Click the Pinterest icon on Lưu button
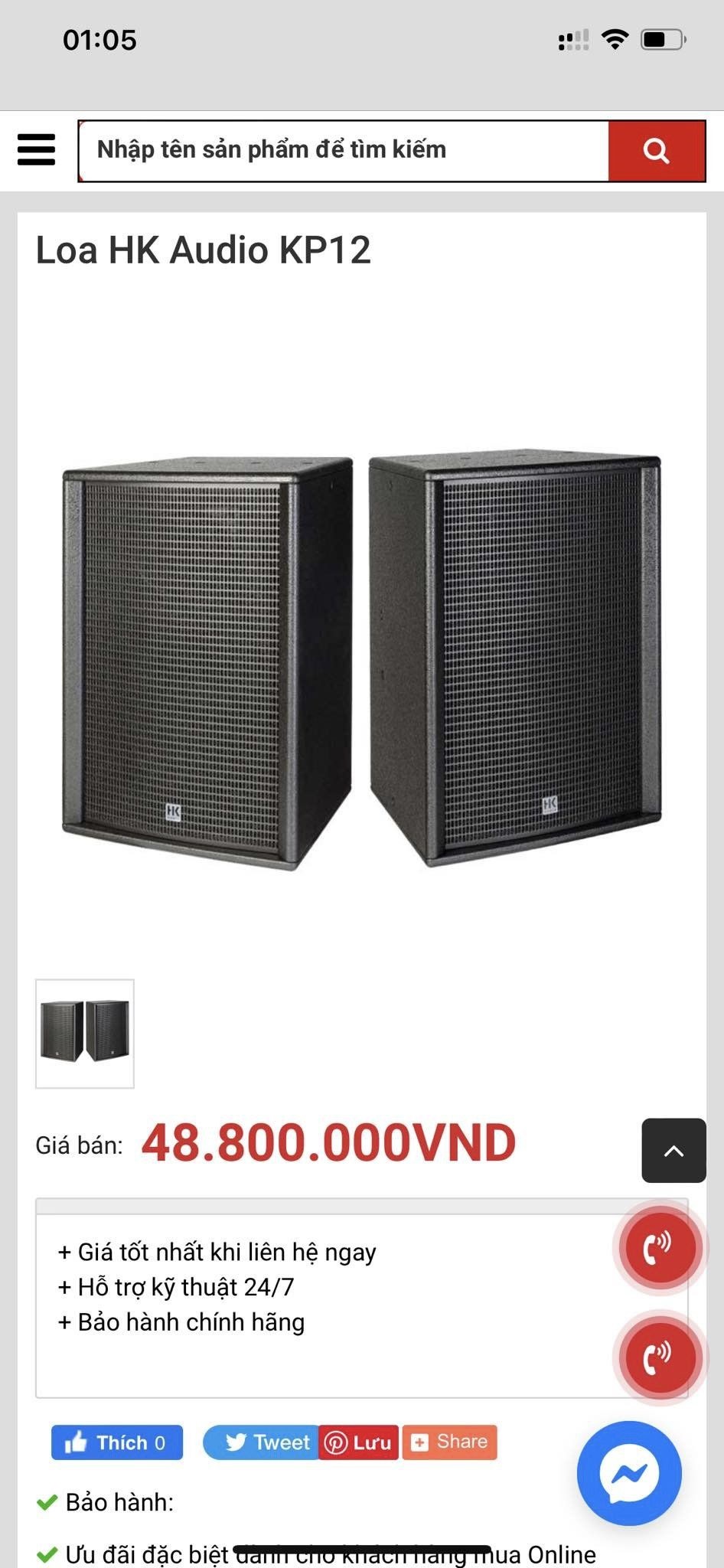Screen dimensions: 724x1568 (x=337, y=1442)
